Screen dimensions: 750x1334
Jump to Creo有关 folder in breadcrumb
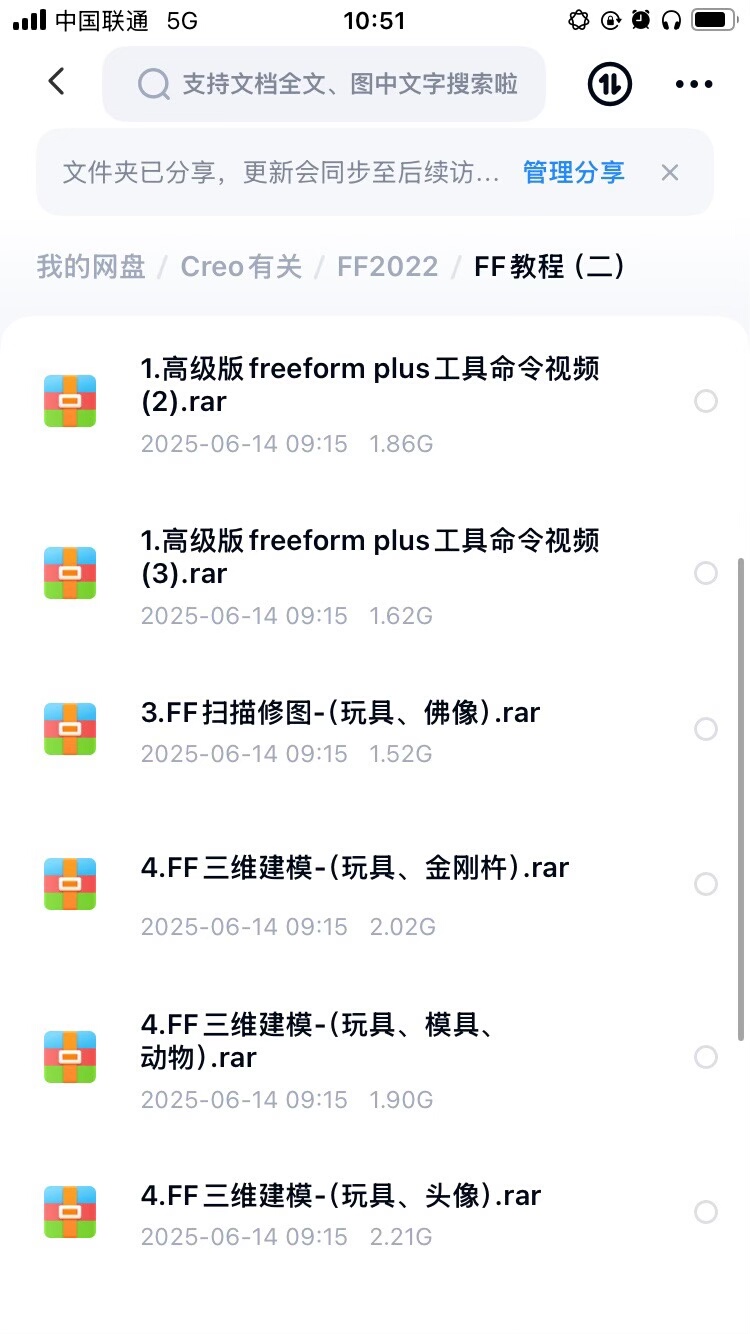[x=241, y=266]
